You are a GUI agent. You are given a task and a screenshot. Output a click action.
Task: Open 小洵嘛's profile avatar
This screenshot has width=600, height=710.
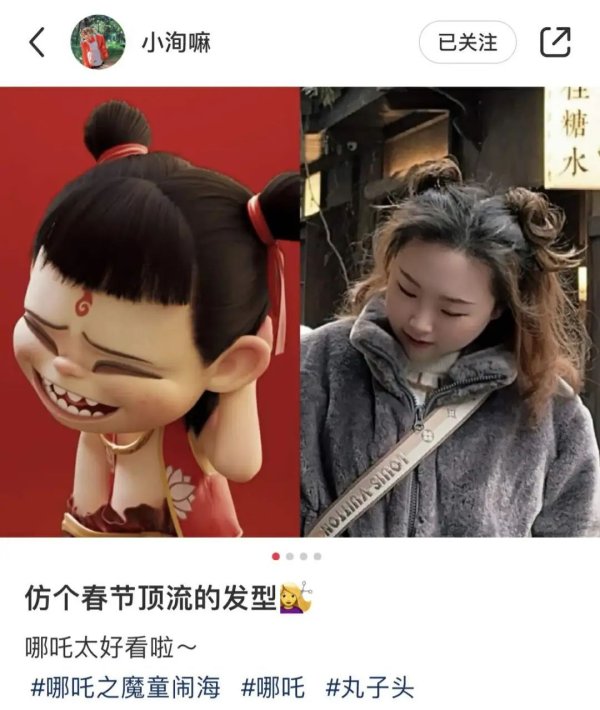[x=98, y=42]
